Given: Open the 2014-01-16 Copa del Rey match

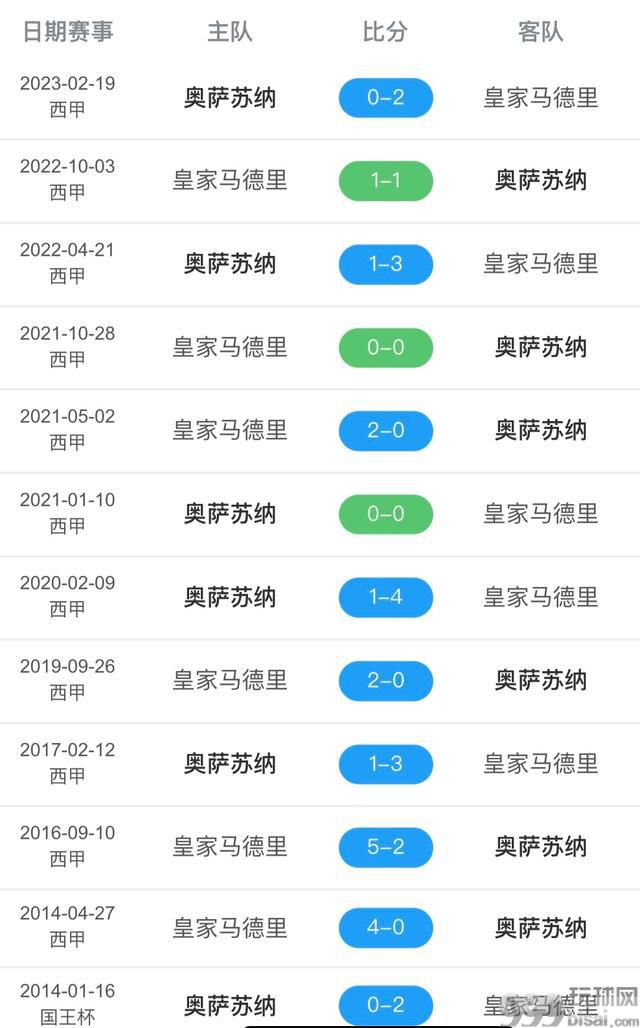Looking at the screenshot, I should [320, 998].
